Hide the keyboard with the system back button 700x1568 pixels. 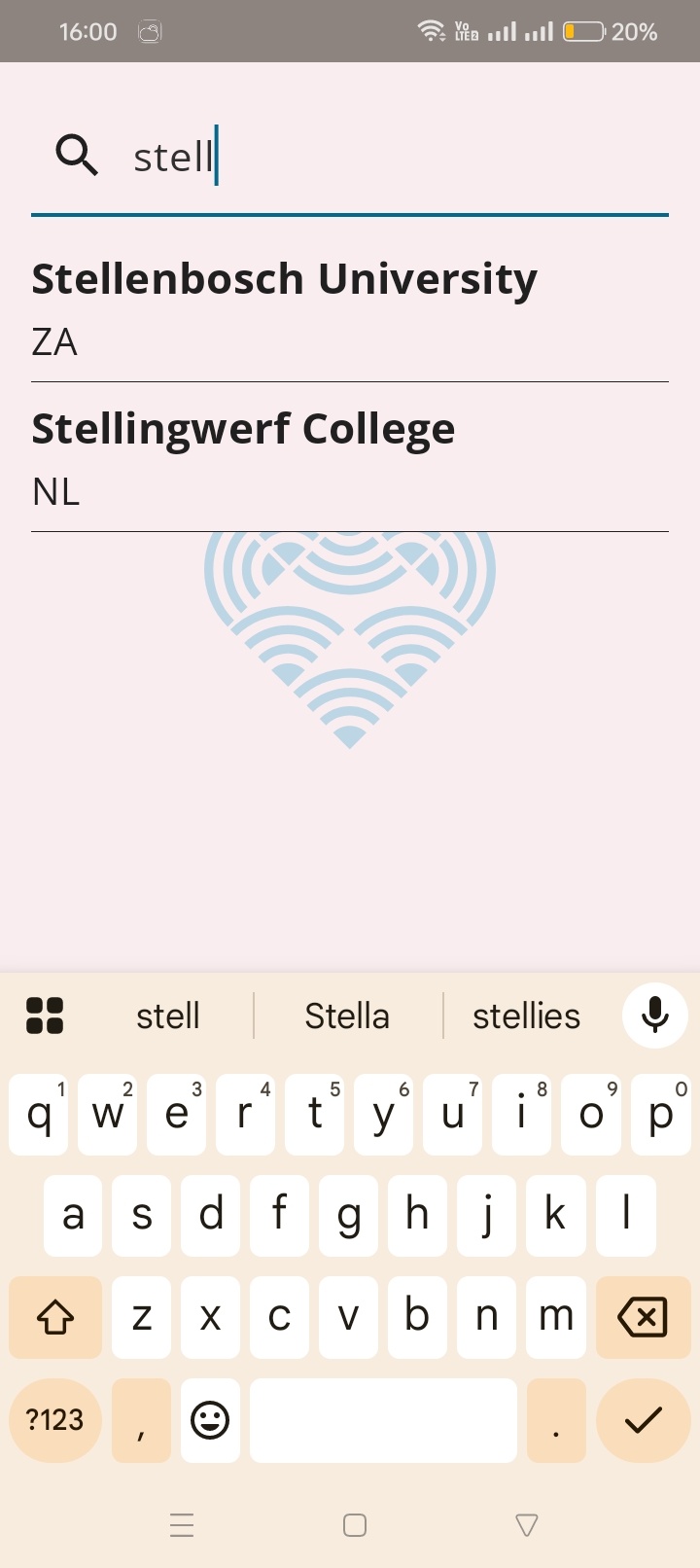(527, 1525)
